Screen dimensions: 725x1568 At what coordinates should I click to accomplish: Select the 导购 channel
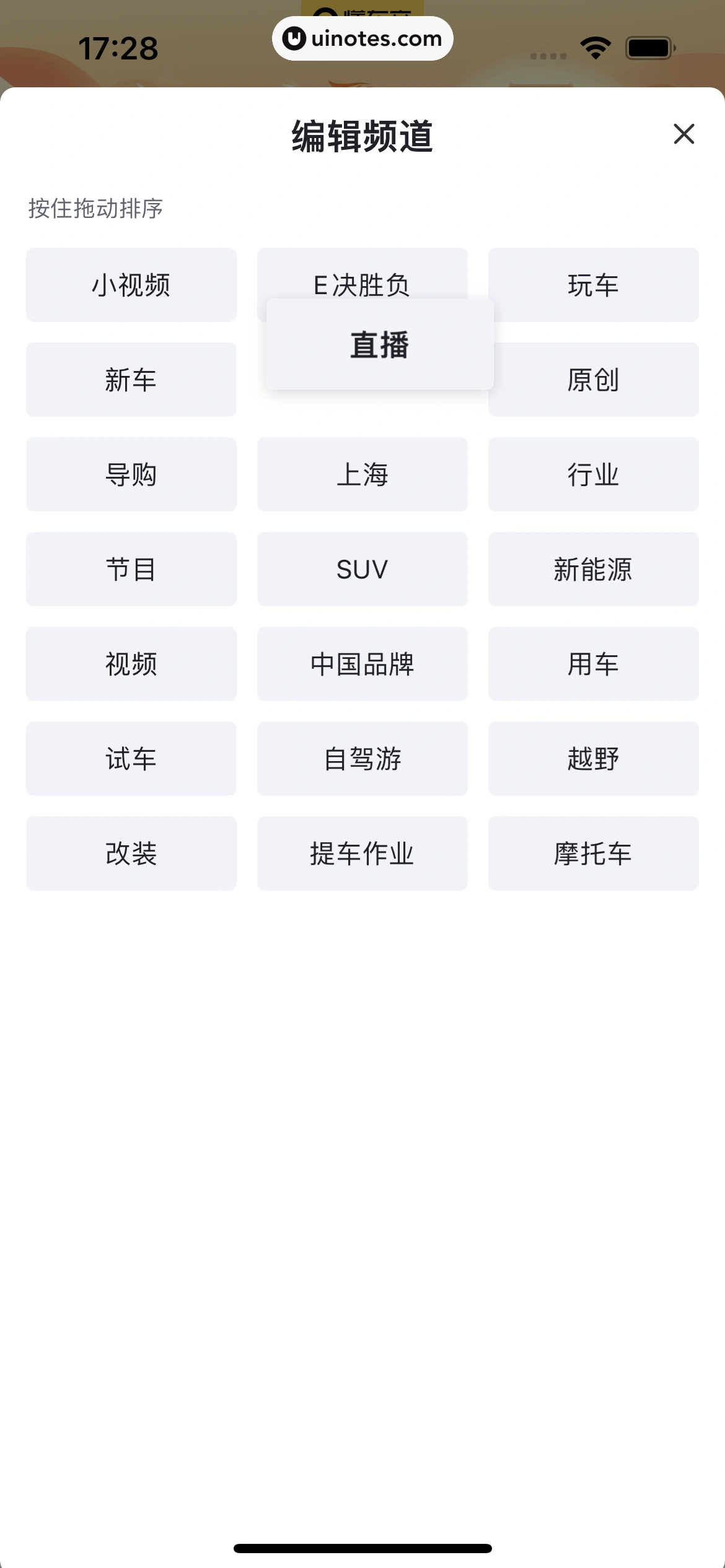click(x=131, y=474)
